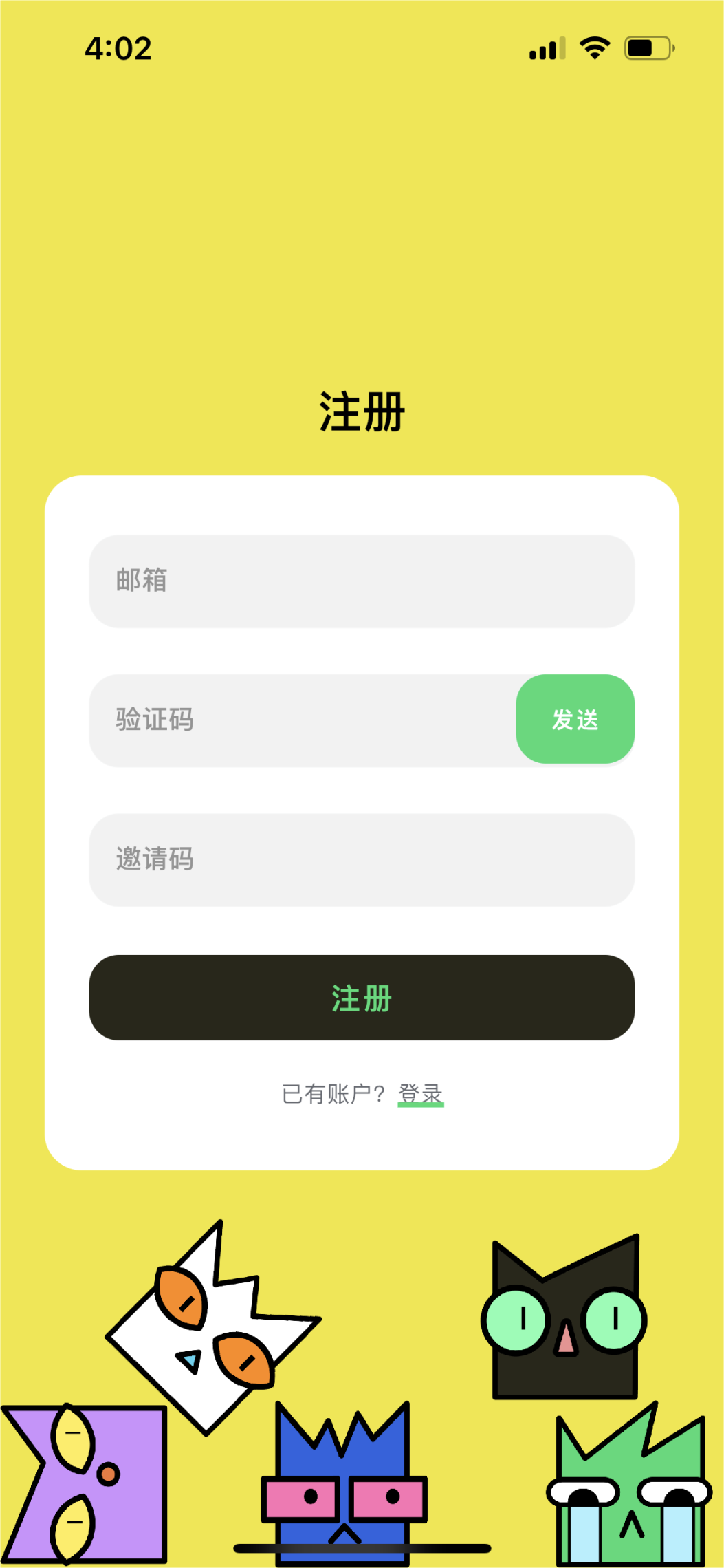This screenshot has height=1568, width=724.
Task: Focus the 邮箱 email field
Action: point(362,581)
